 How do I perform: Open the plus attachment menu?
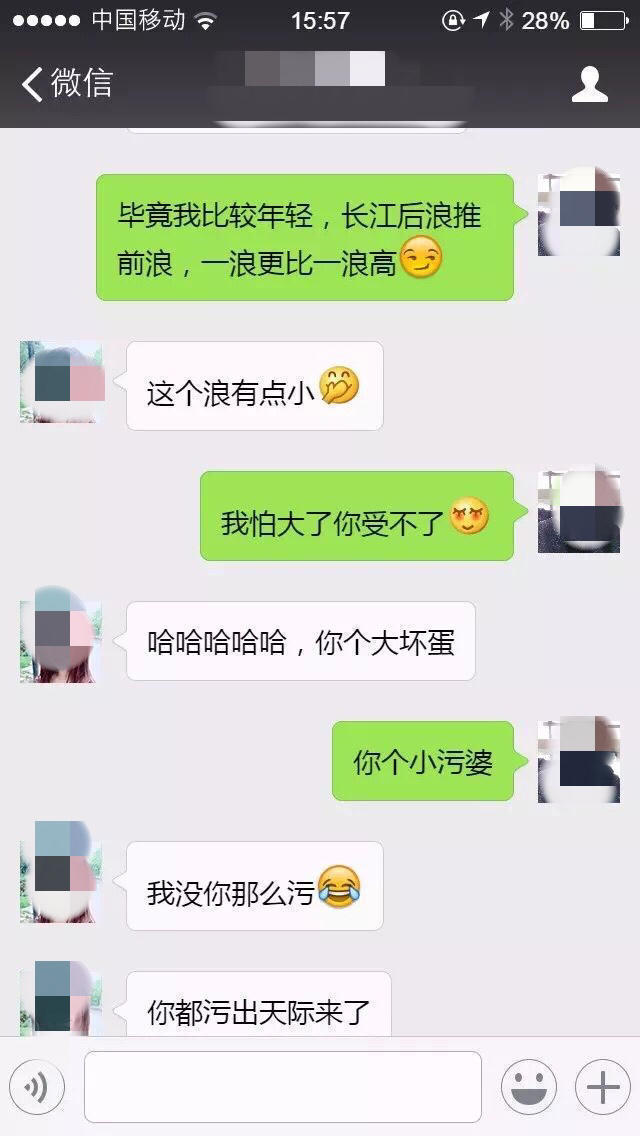[x=602, y=1087]
